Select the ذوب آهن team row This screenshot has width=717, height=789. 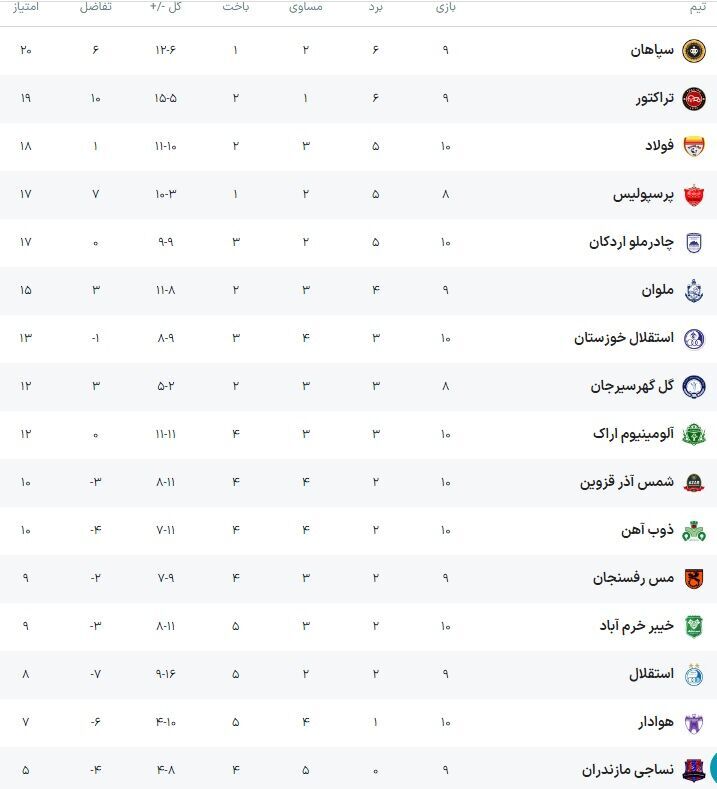click(358, 531)
